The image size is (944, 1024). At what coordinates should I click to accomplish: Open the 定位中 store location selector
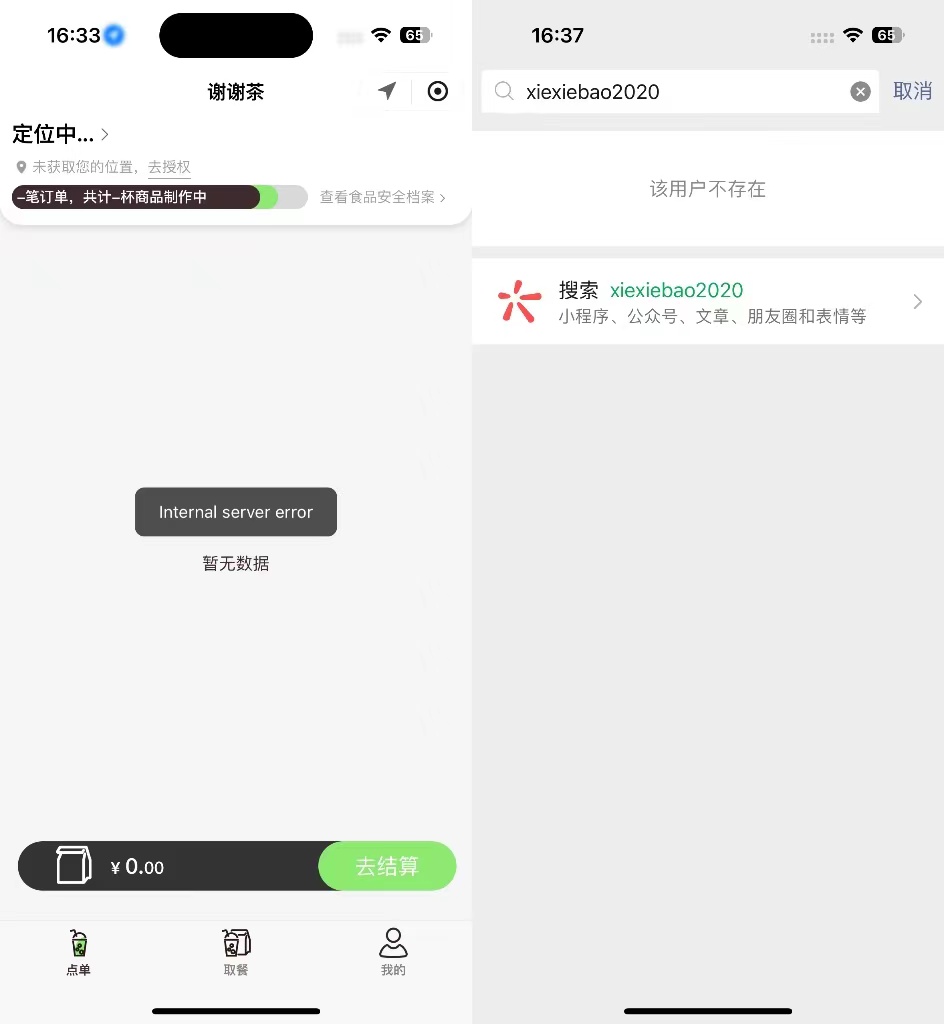coord(60,134)
